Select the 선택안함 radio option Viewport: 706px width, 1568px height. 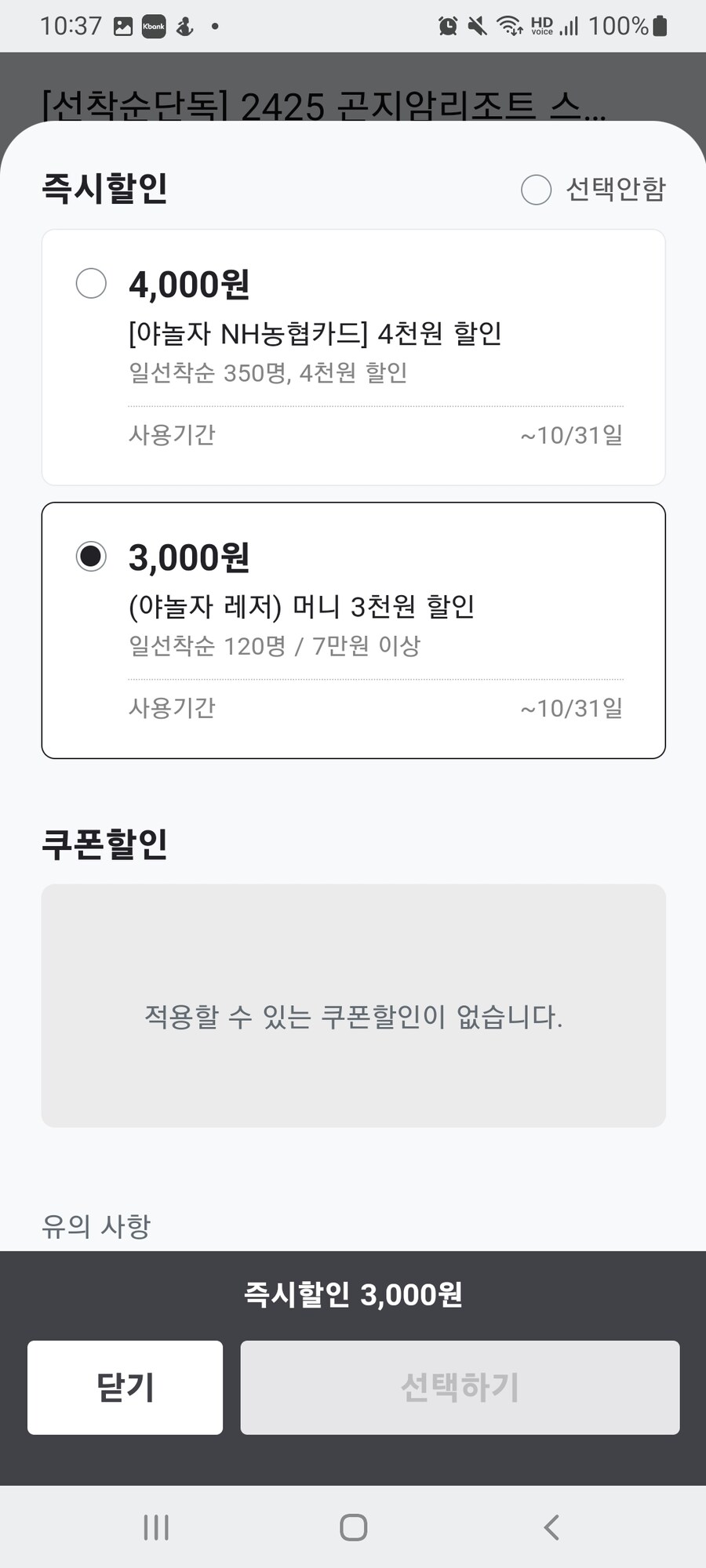point(537,189)
